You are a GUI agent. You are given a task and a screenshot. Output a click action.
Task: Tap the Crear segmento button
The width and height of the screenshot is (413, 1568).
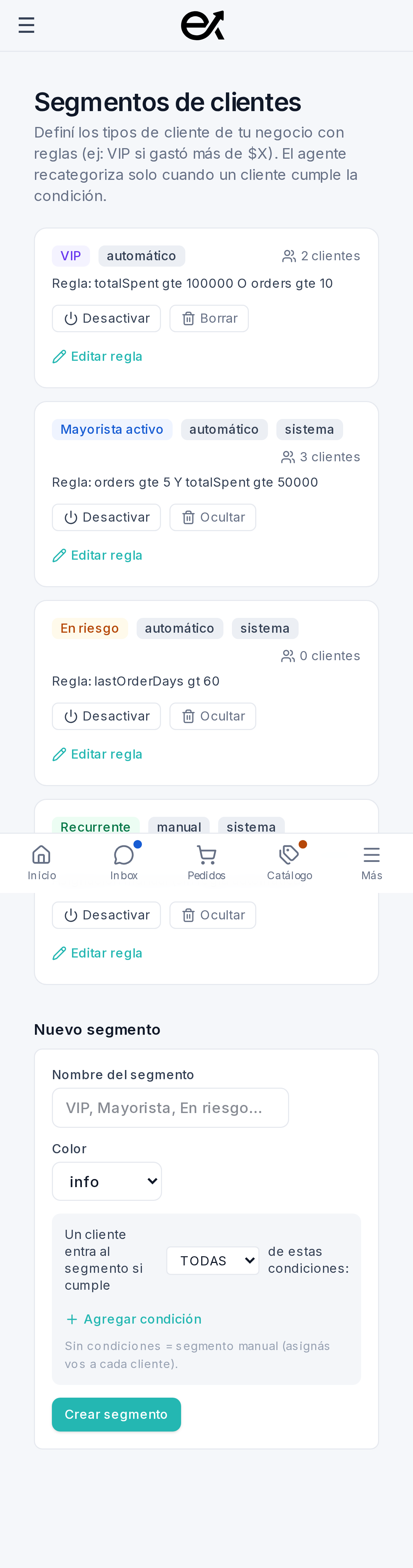[x=116, y=1415]
